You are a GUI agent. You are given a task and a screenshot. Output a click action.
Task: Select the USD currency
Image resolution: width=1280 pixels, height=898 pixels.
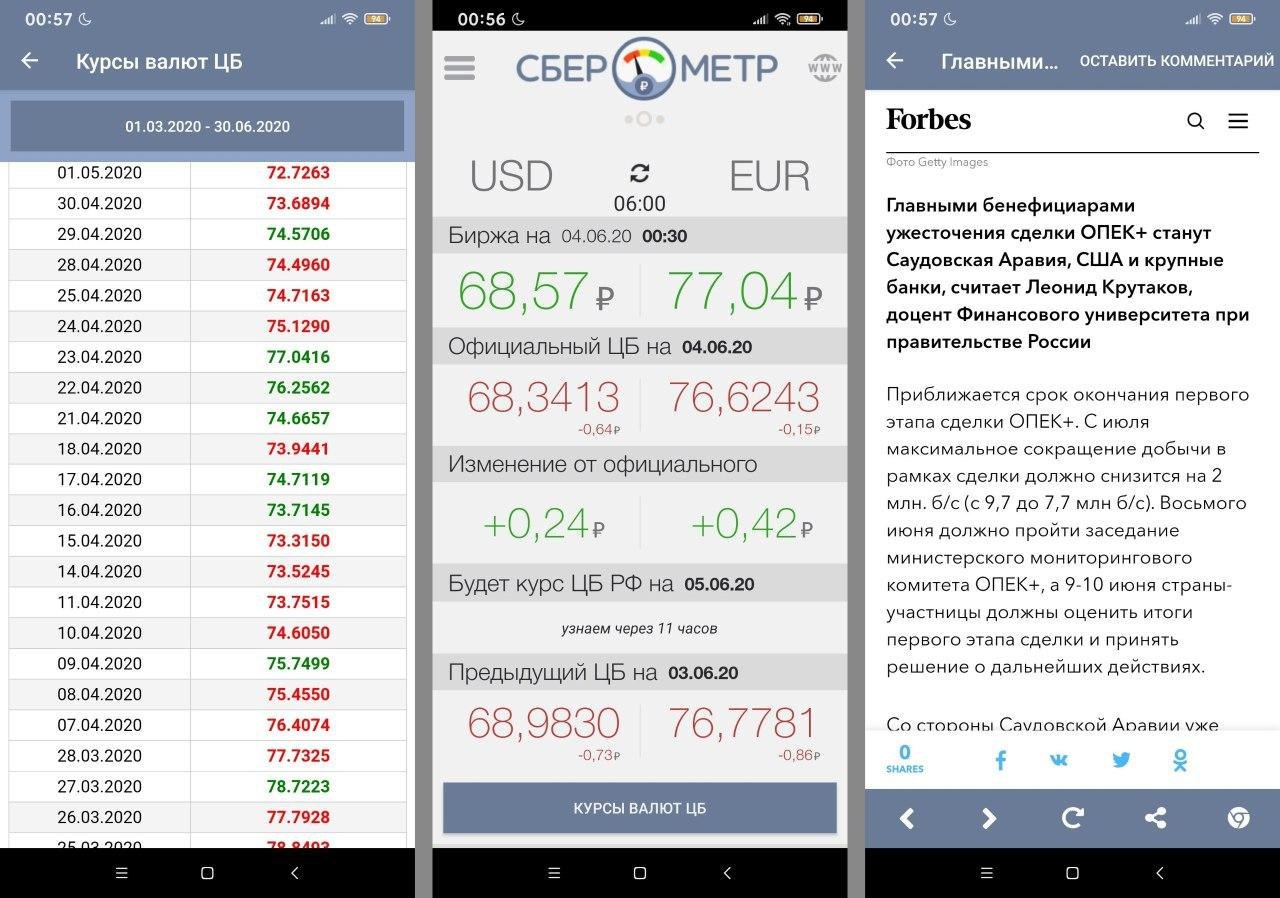[511, 176]
